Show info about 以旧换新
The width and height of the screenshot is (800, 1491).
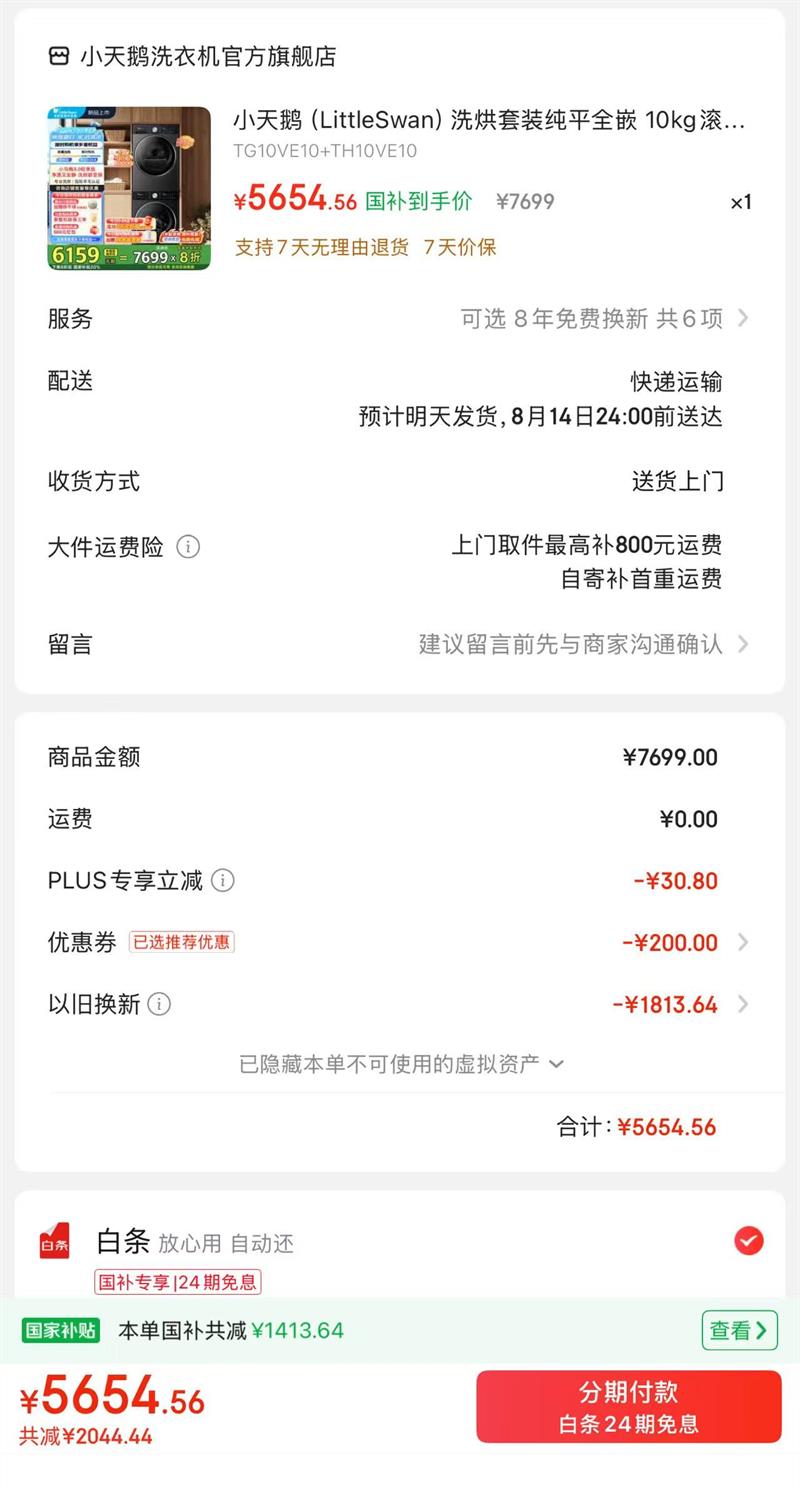coord(159,1004)
